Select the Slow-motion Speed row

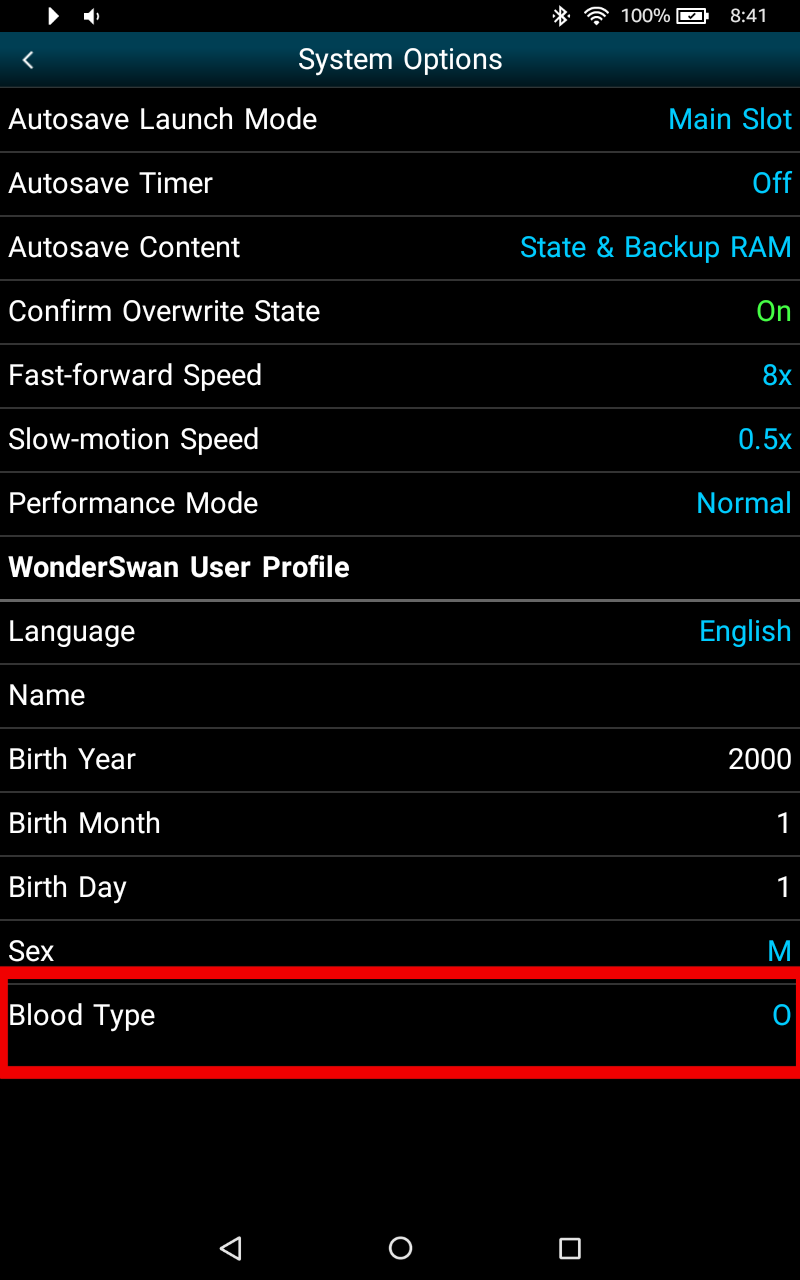pyautogui.click(x=400, y=440)
